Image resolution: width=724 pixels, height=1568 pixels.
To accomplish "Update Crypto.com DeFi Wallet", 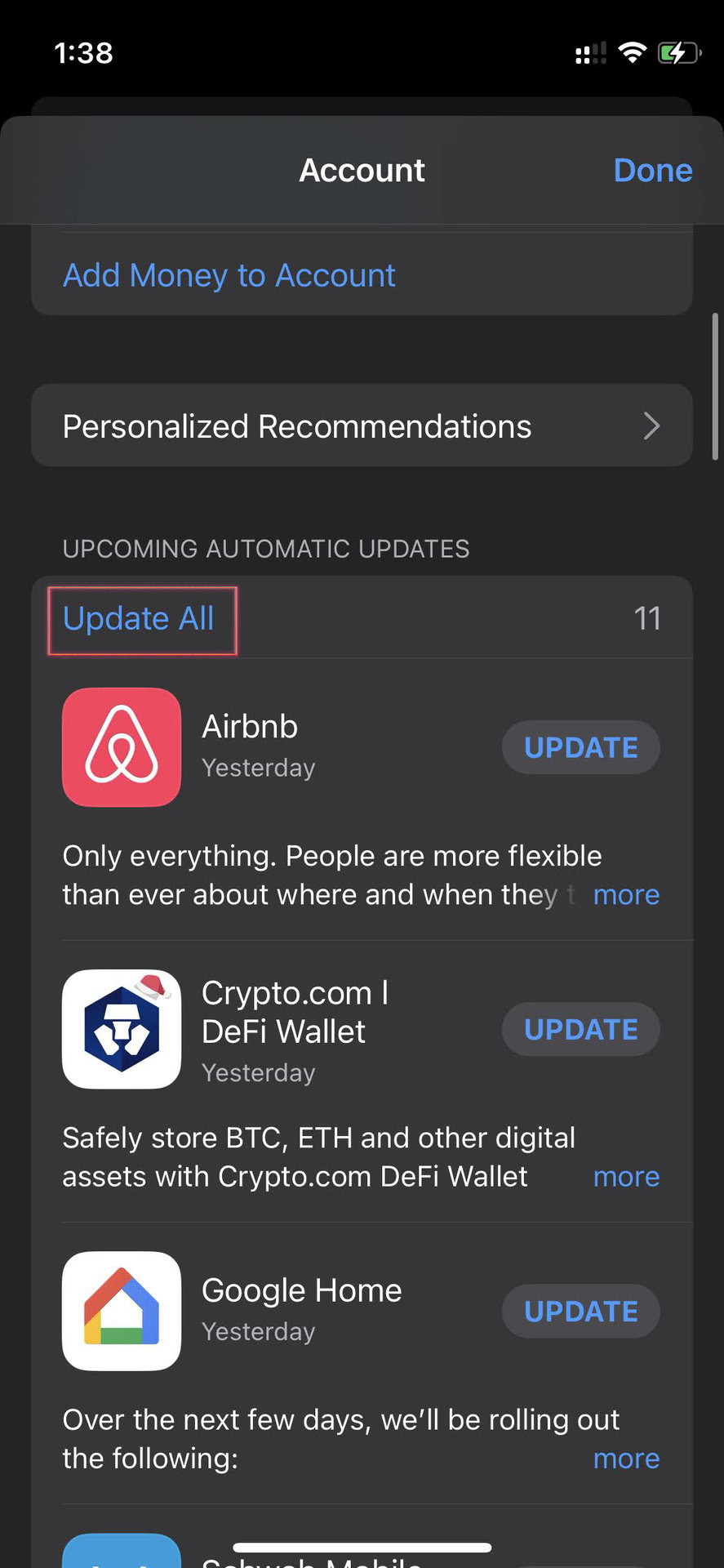I will (580, 1029).
